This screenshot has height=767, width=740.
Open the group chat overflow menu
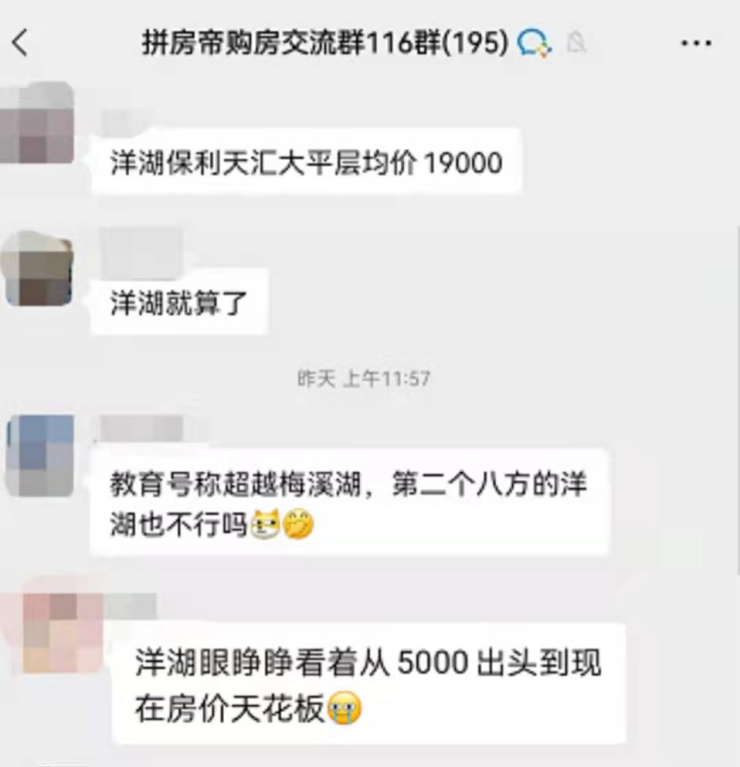[695, 43]
